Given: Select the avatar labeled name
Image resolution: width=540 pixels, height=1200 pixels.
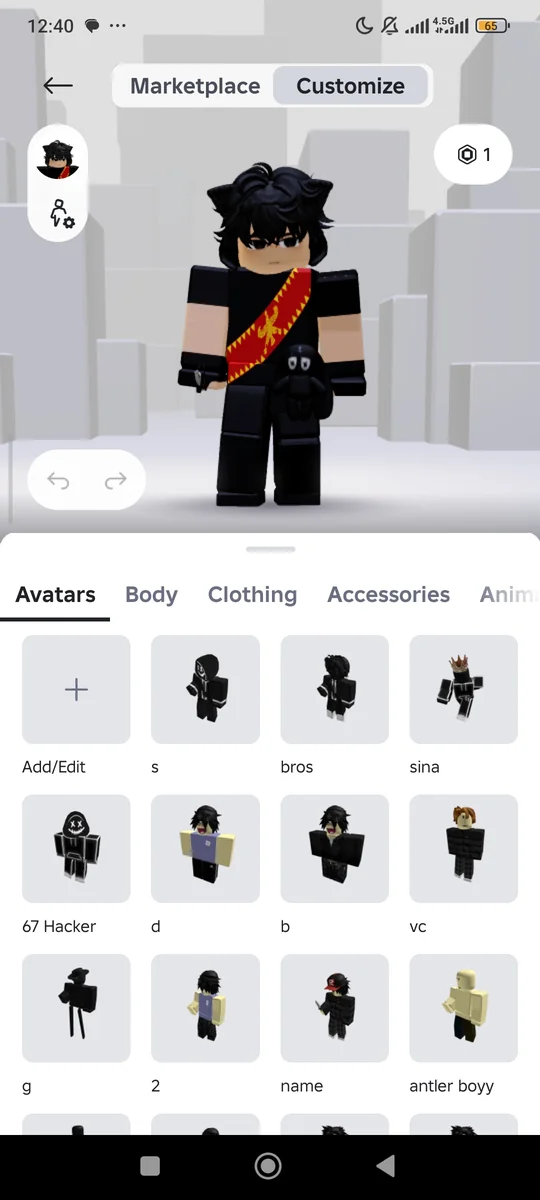Looking at the screenshot, I should point(335,1008).
